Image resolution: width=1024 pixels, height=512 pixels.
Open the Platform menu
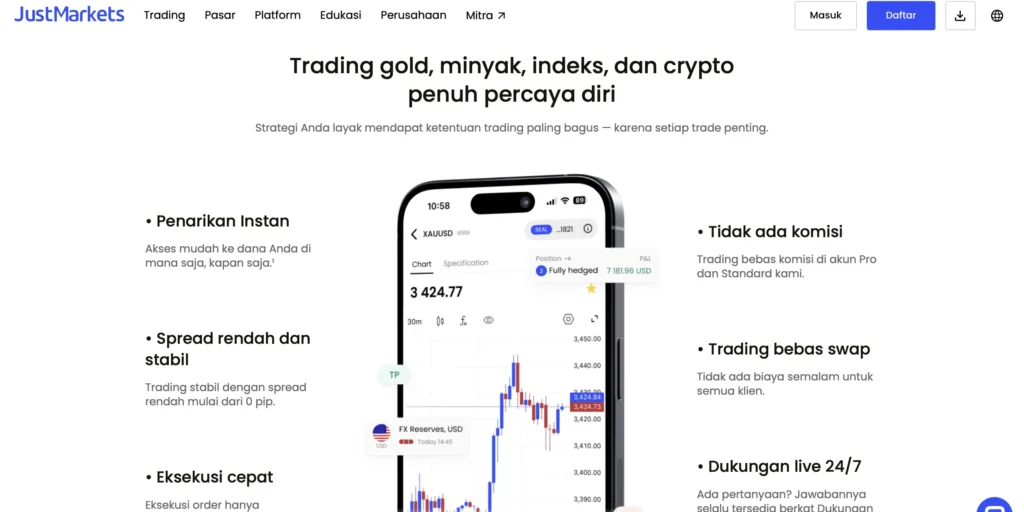[x=277, y=15]
